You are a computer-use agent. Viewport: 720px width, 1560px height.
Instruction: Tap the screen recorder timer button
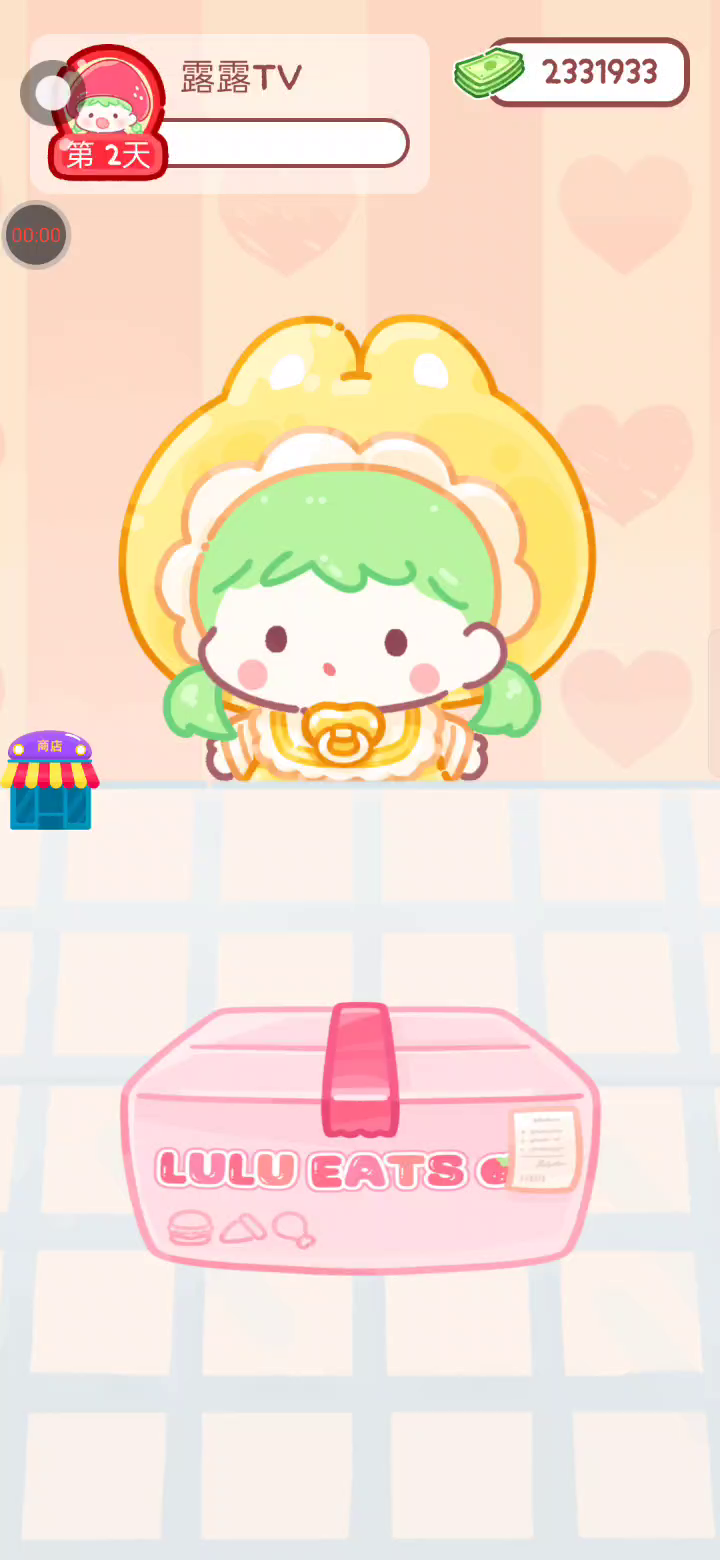pos(36,236)
